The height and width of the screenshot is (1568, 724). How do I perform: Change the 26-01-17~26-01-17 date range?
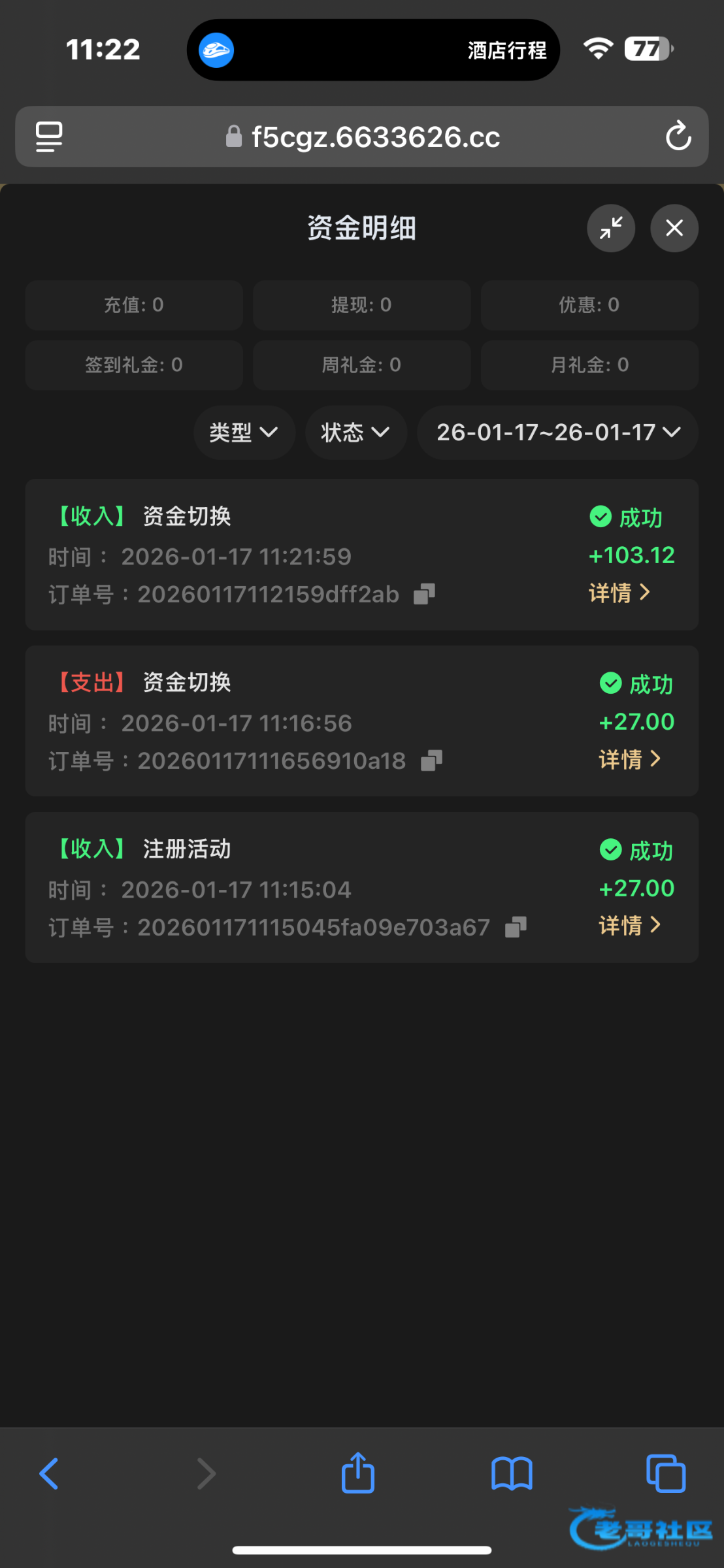point(557,433)
